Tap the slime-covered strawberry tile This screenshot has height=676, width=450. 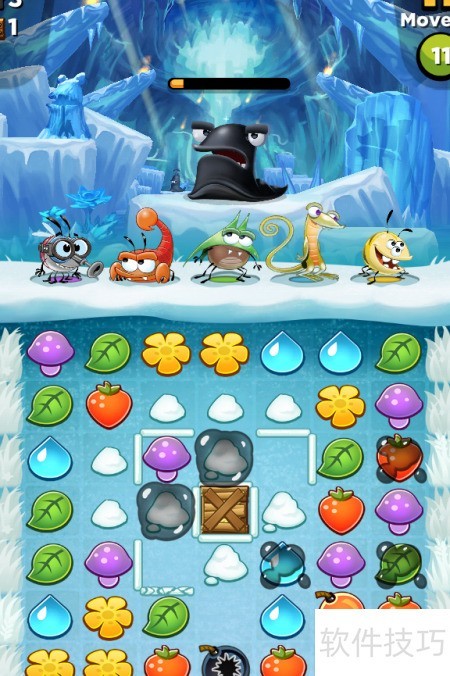point(399,459)
